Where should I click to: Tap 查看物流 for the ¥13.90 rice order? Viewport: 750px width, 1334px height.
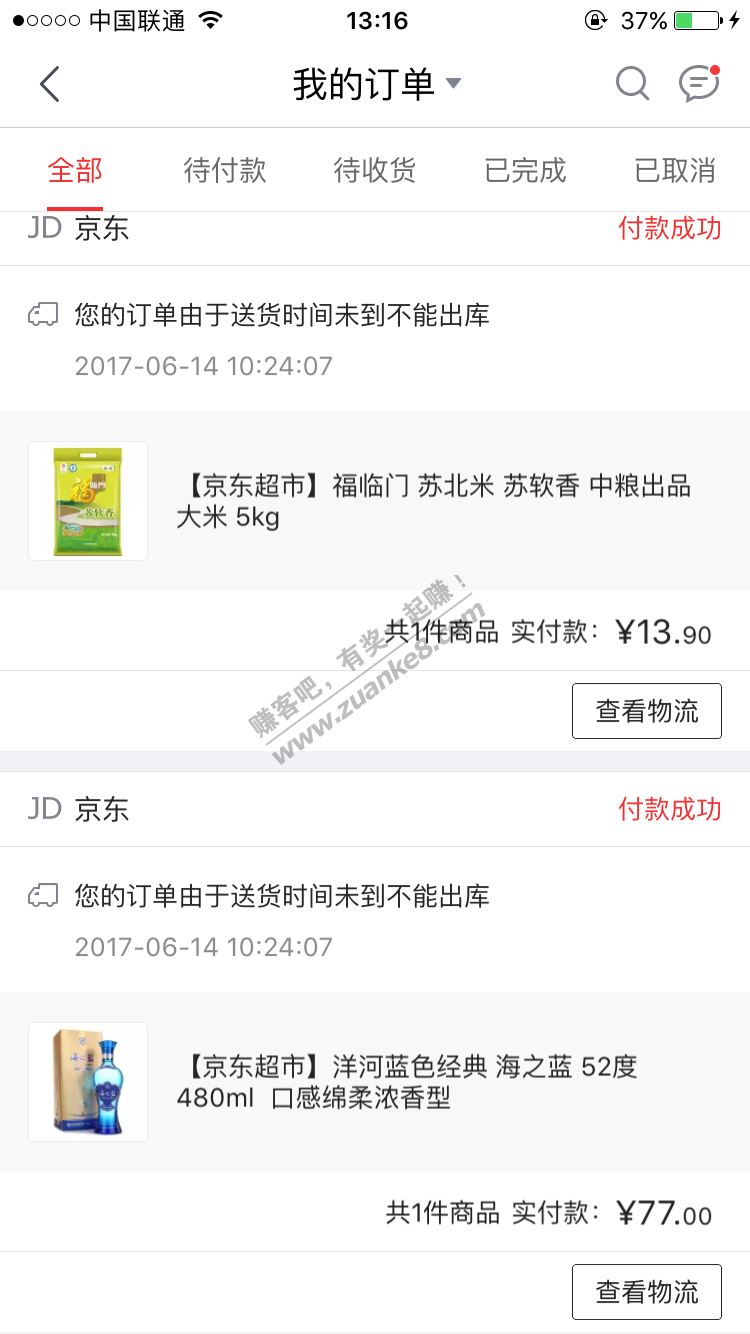[x=646, y=711]
